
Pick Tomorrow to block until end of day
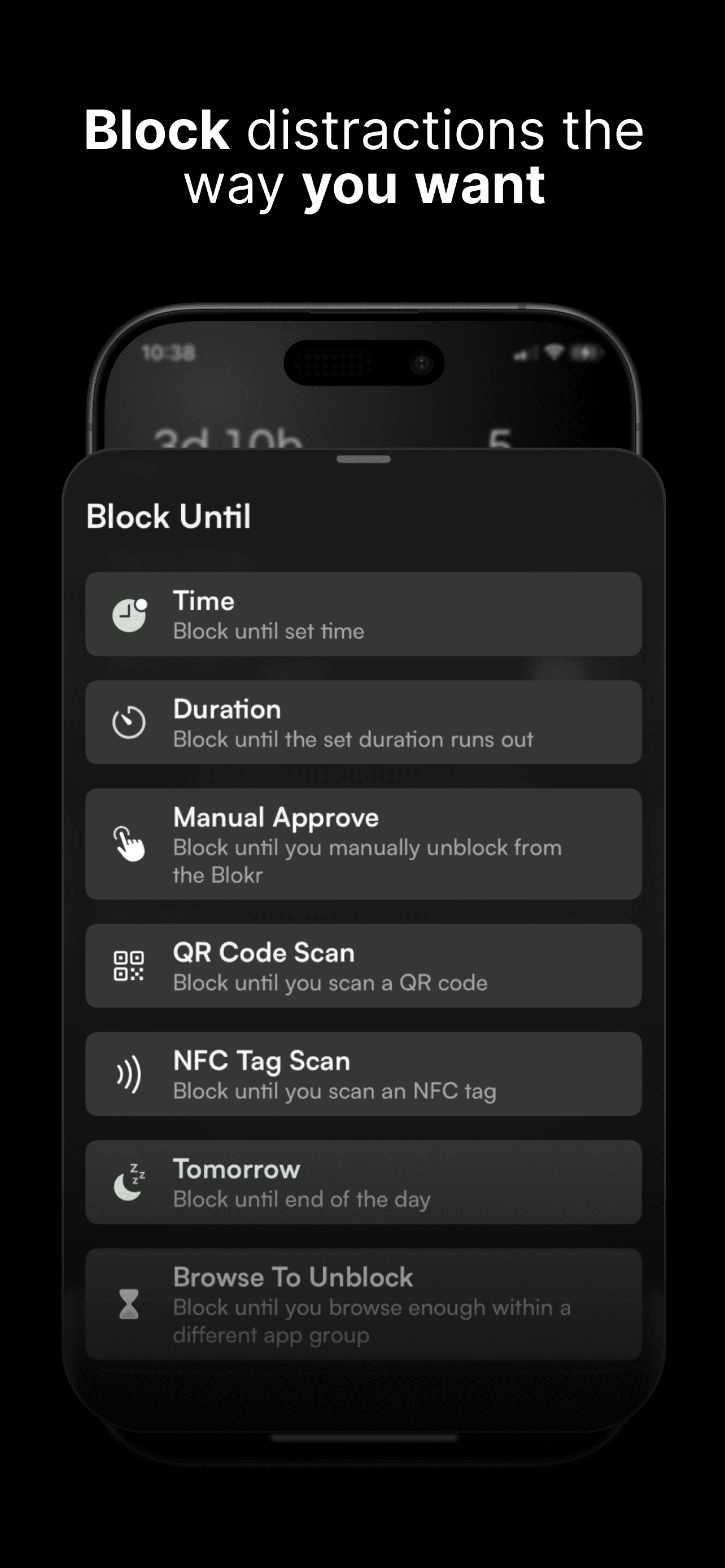click(x=364, y=1182)
